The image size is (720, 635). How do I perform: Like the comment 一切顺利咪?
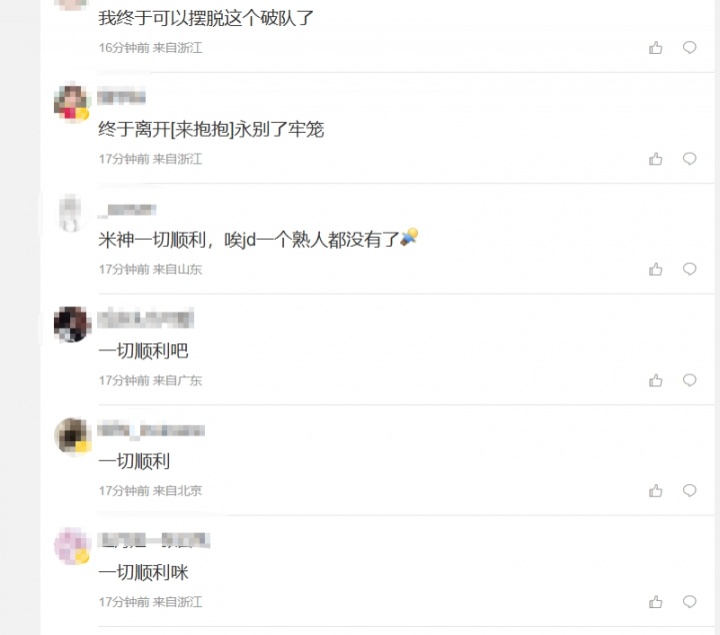click(656, 602)
